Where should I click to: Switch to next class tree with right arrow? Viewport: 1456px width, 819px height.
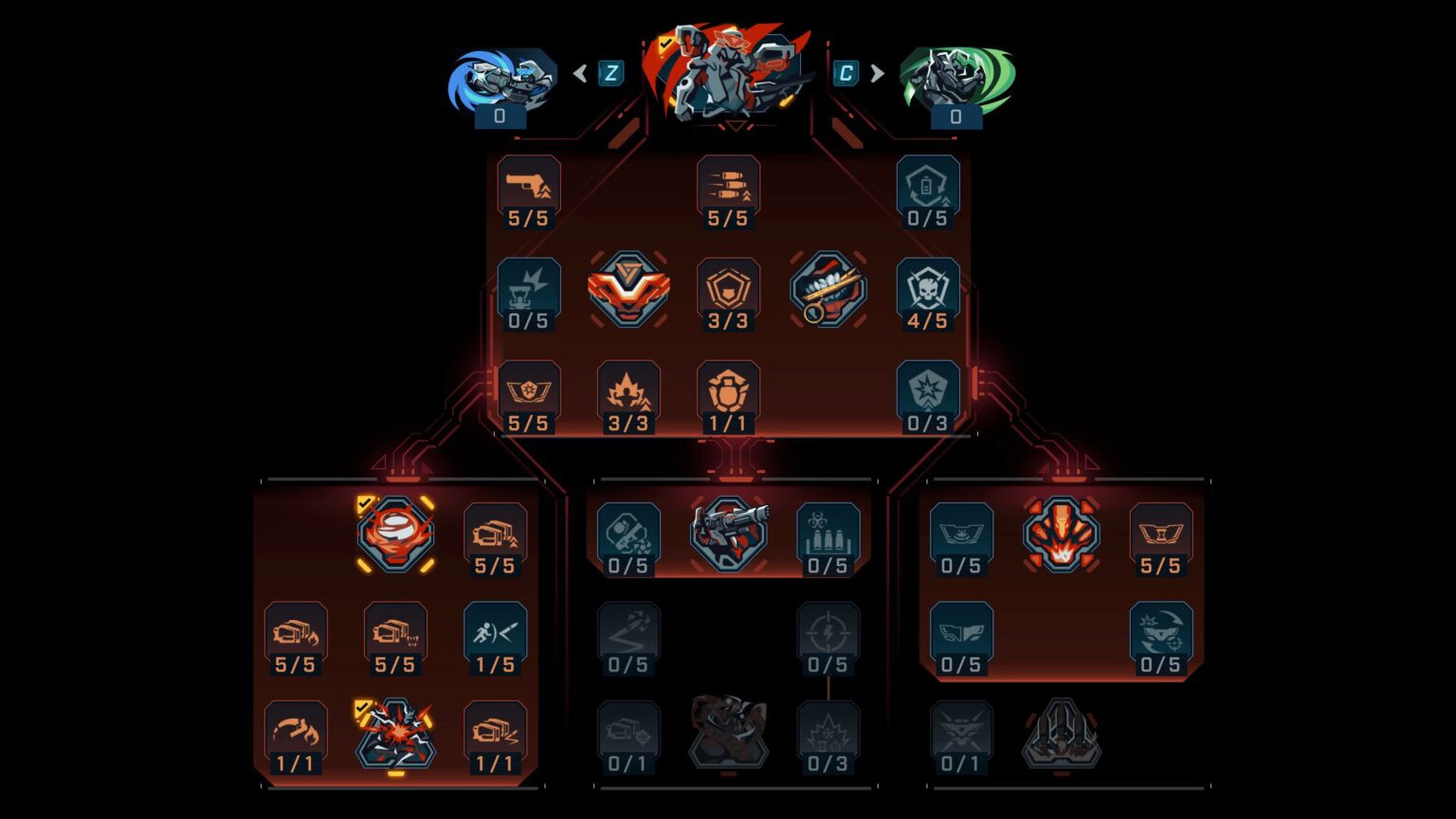coord(878,73)
